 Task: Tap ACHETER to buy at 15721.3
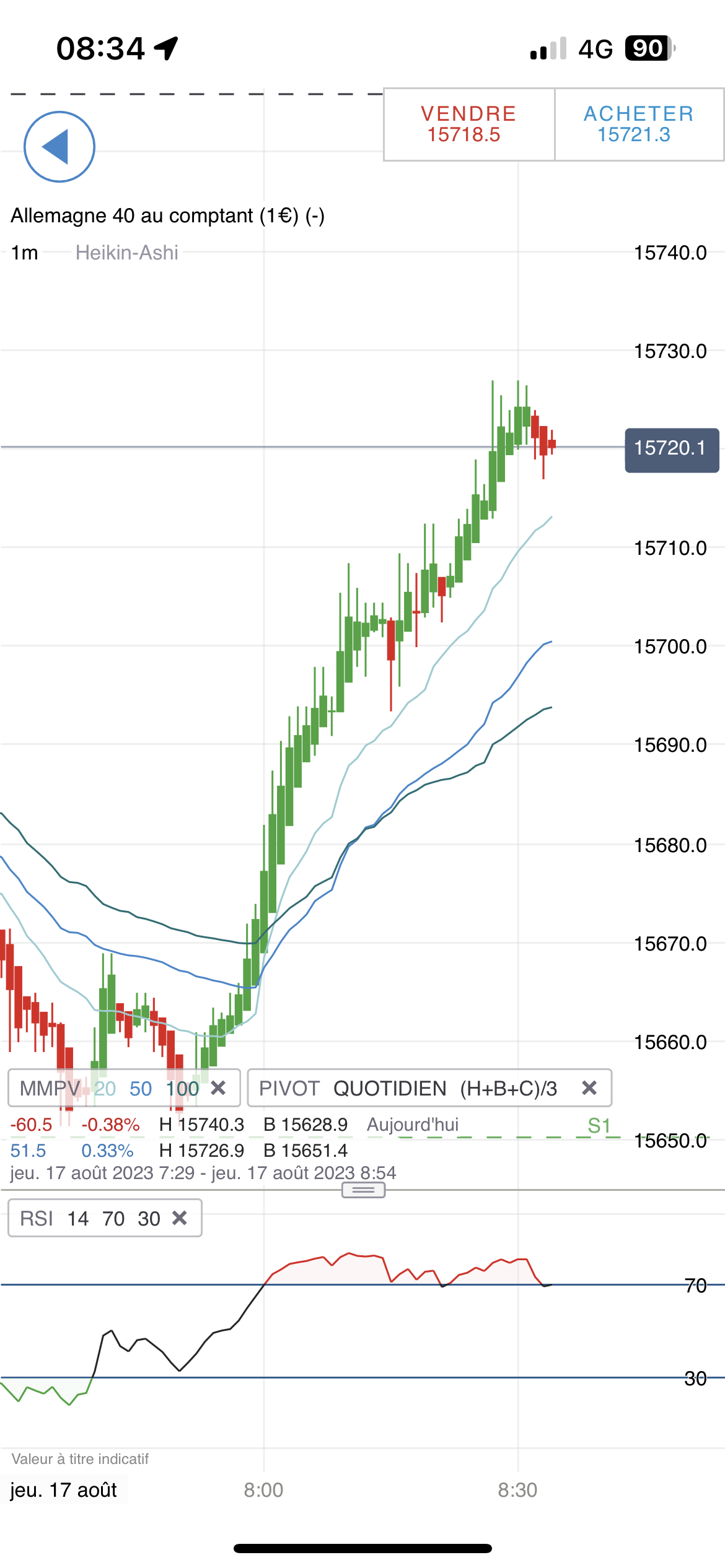click(x=639, y=124)
